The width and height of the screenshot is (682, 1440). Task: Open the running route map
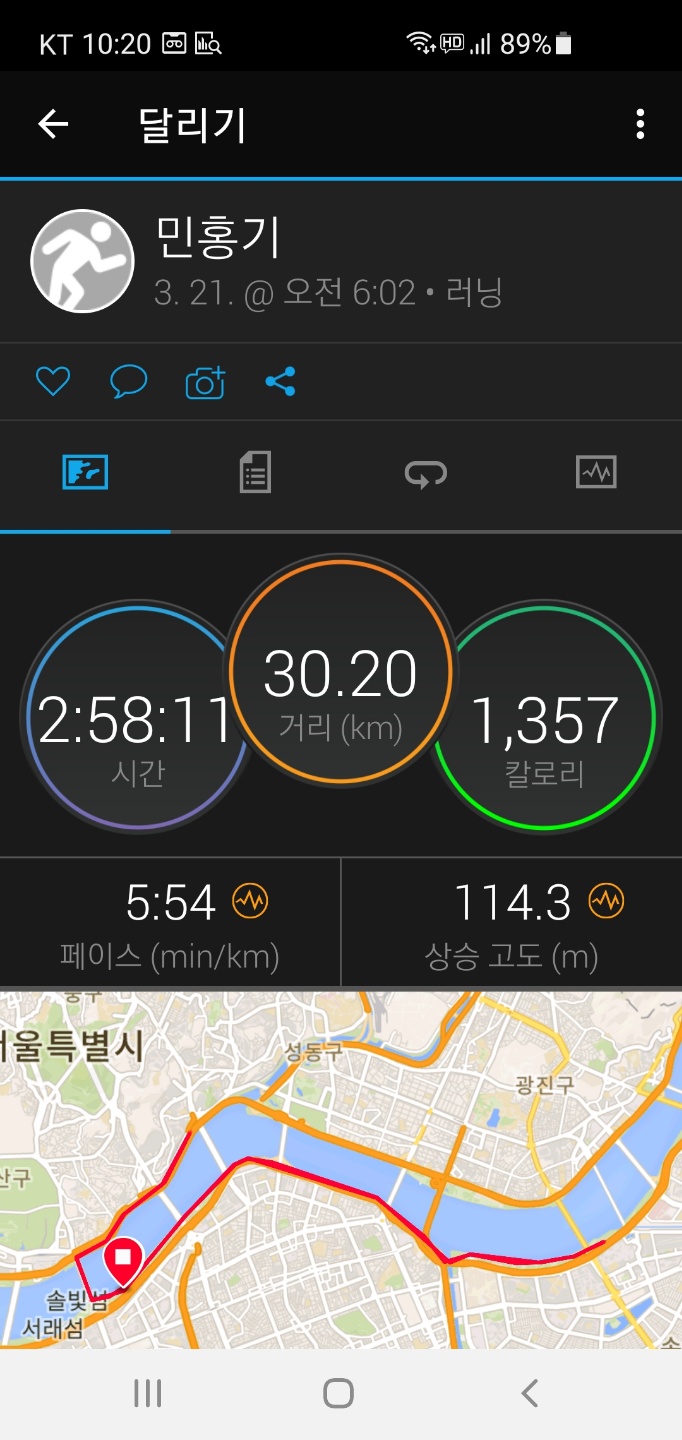(x=340, y=1170)
